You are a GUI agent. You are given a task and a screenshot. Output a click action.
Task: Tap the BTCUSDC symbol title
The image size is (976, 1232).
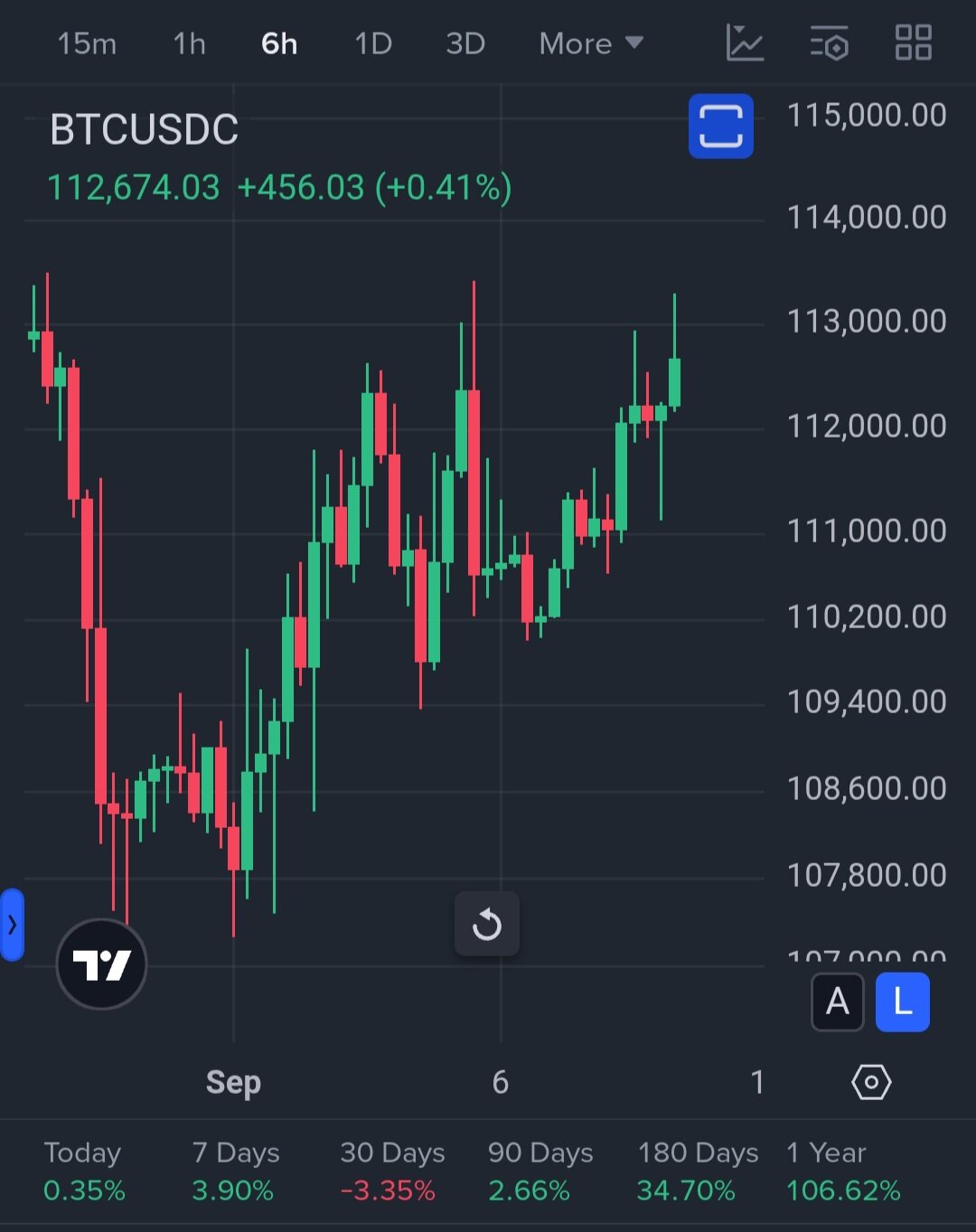pos(145,129)
